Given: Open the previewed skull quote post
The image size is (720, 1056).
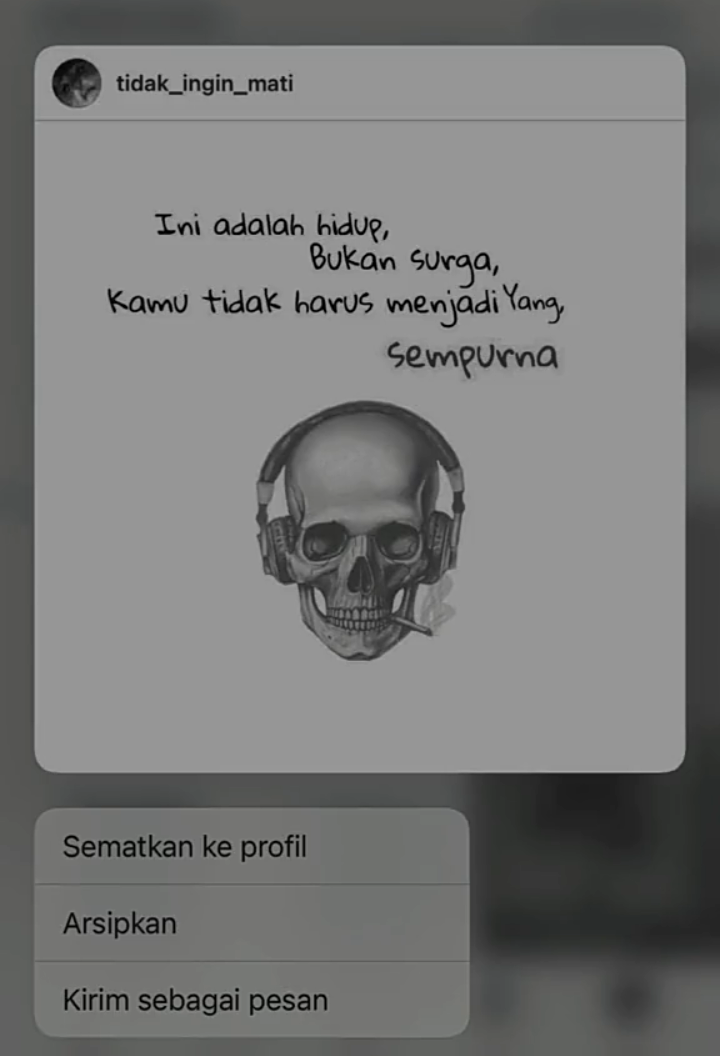Looking at the screenshot, I should pyautogui.click(x=360, y=445).
